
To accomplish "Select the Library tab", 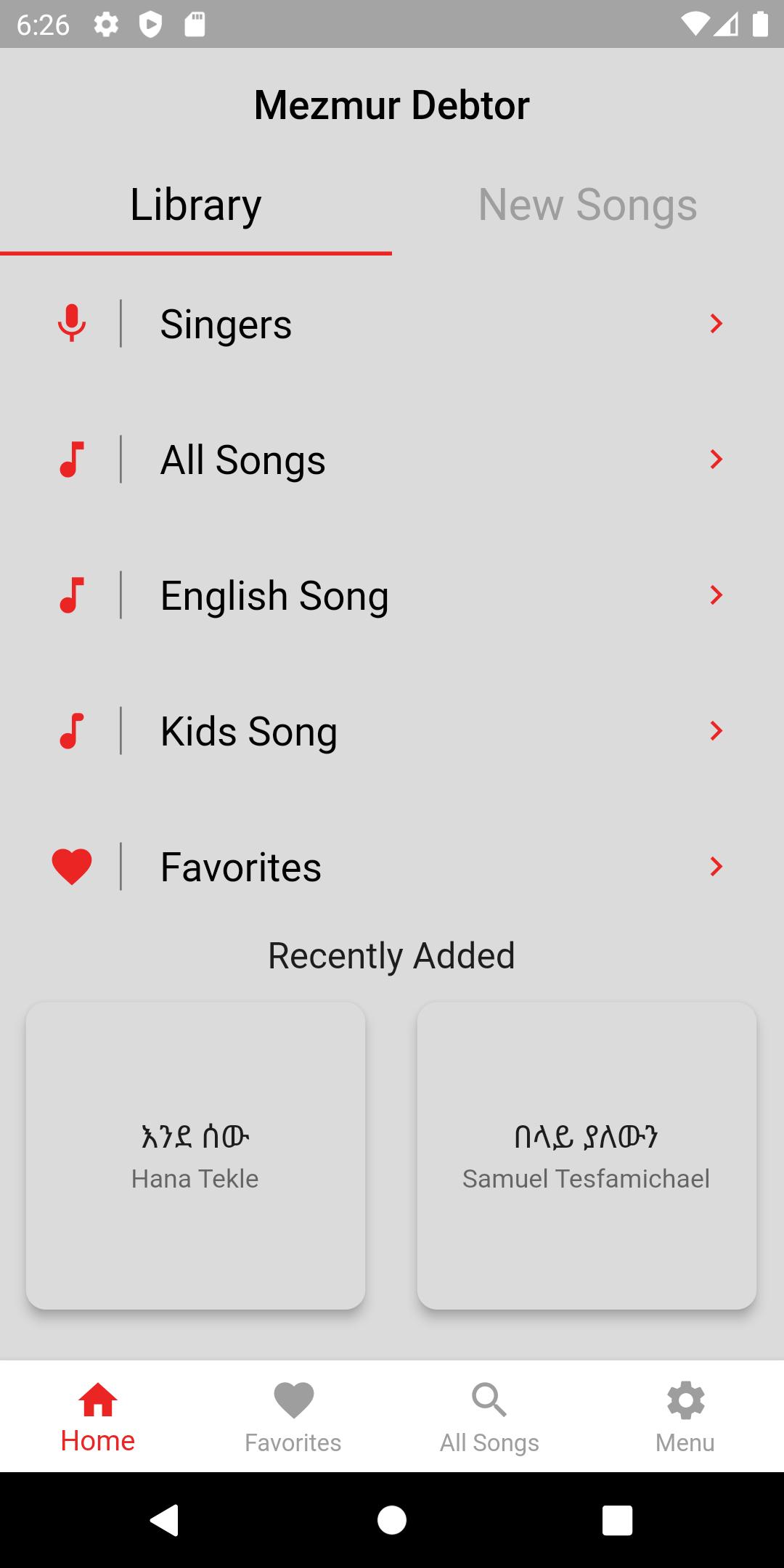I will pos(196,205).
